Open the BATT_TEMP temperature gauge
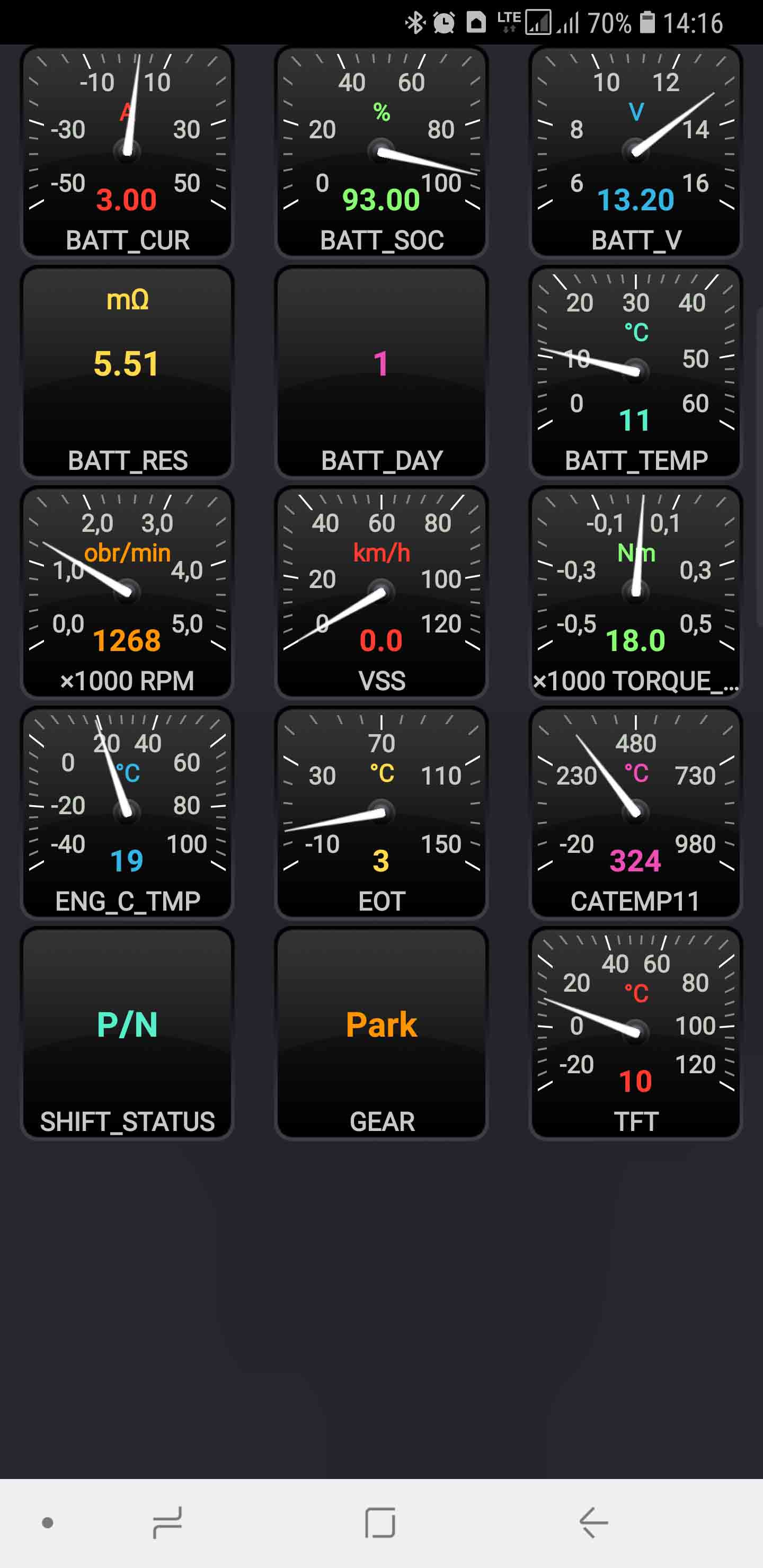The image size is (763, 1568). click(636, 372)
